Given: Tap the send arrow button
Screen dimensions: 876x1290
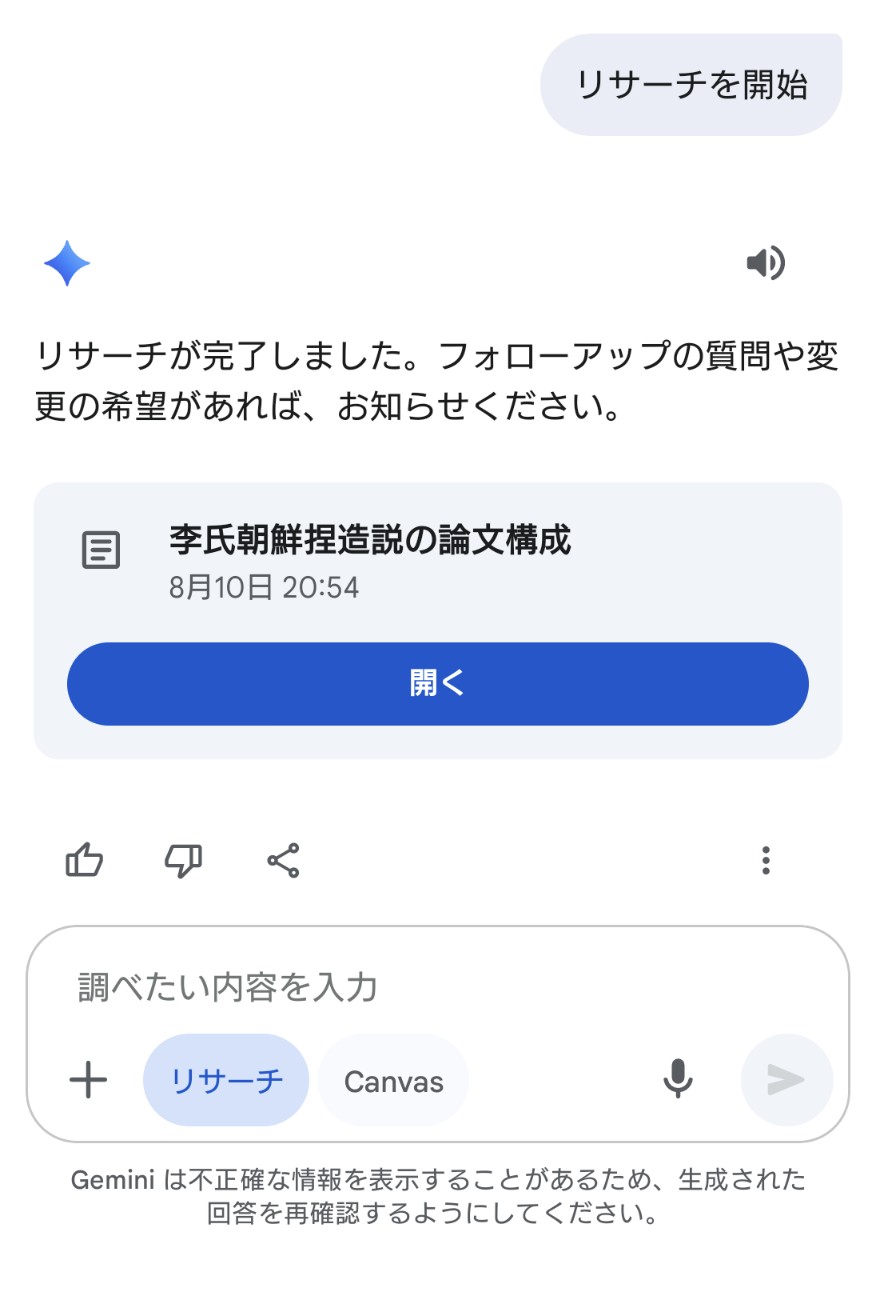Looking at the screenshot, I should coord(786,1080).
